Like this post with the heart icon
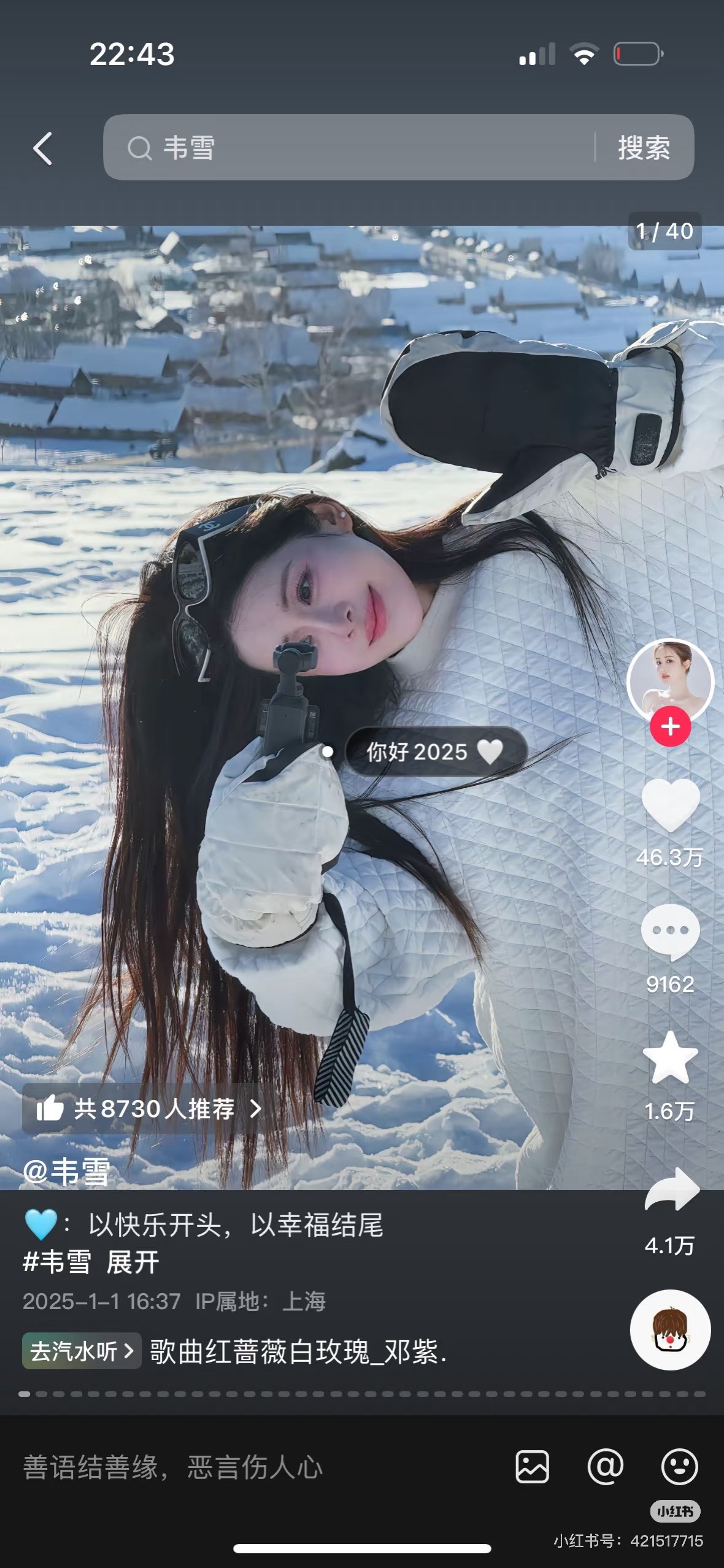 pos(670,805)
